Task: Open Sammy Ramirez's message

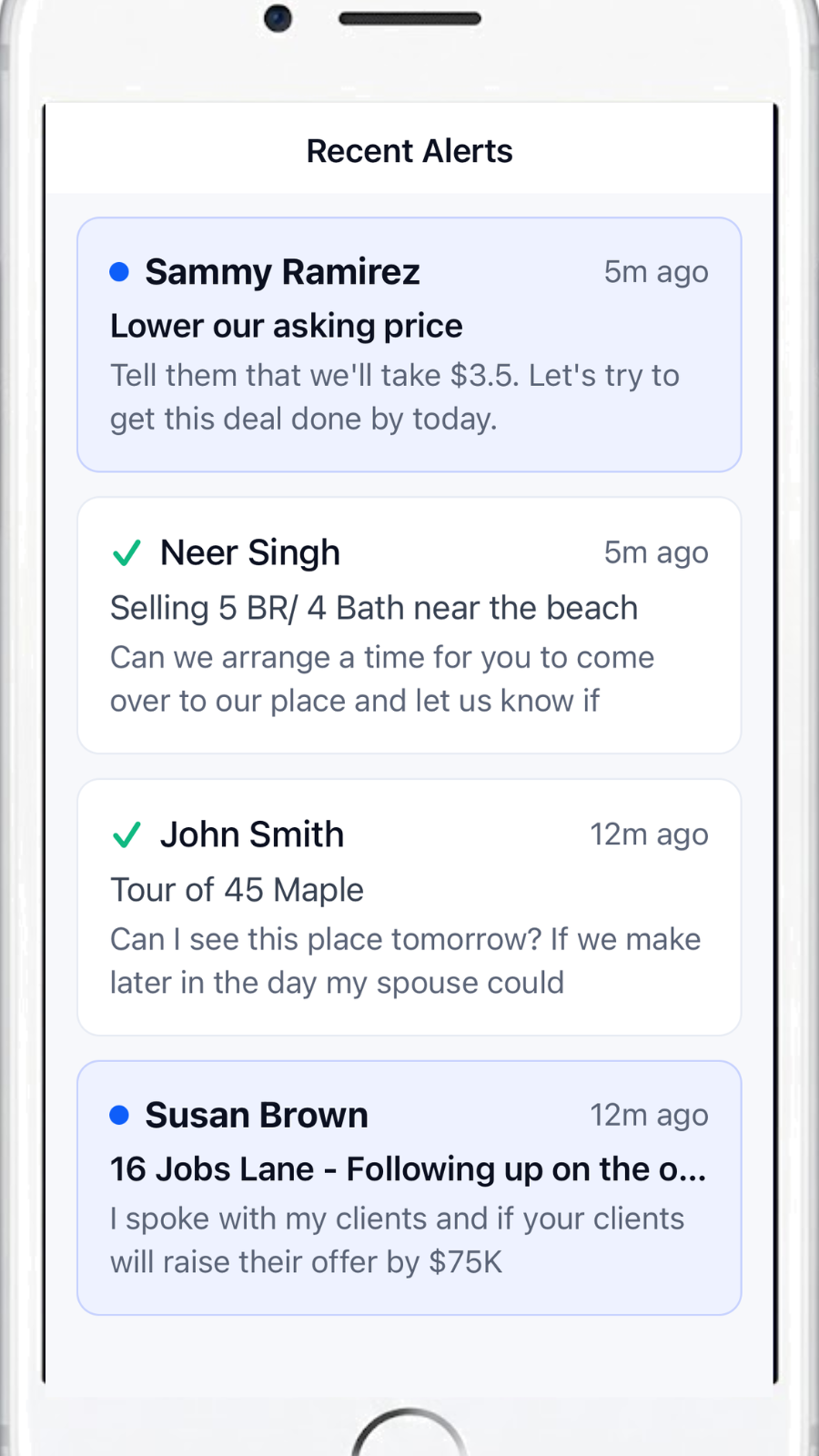Action: pyautogui.click(x=409, y=343)
